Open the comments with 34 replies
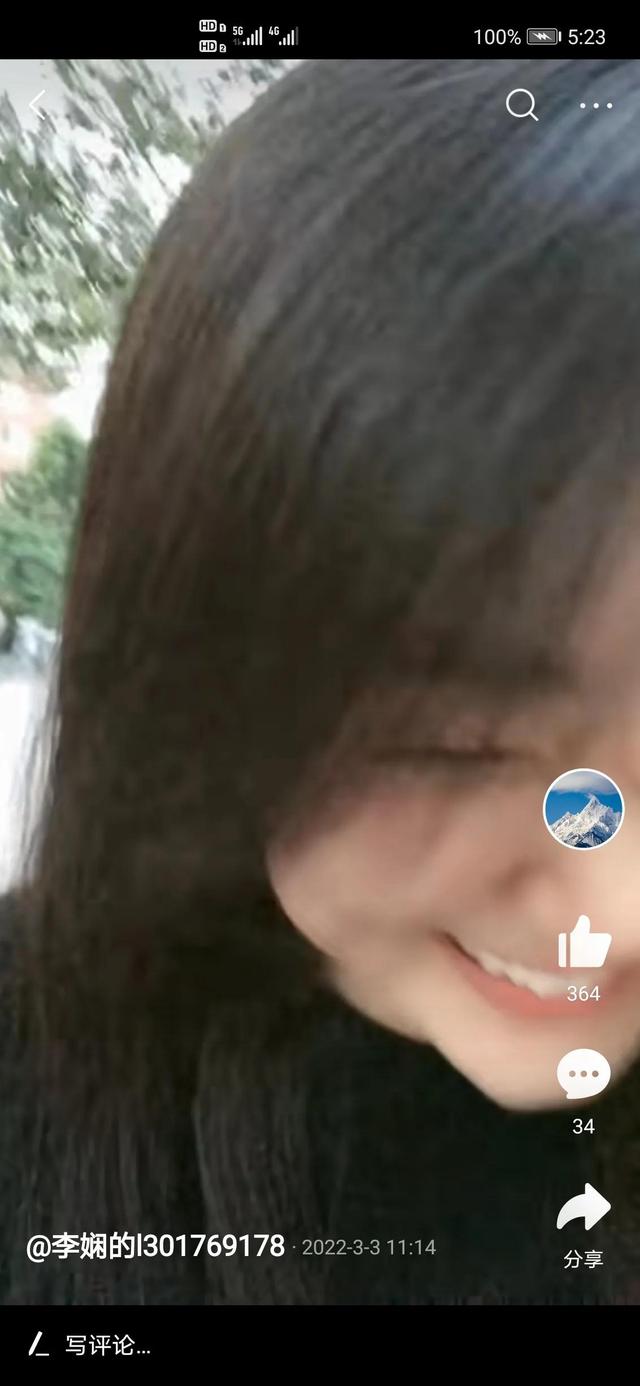The image size is (640, 1386). coord(583,1076)
